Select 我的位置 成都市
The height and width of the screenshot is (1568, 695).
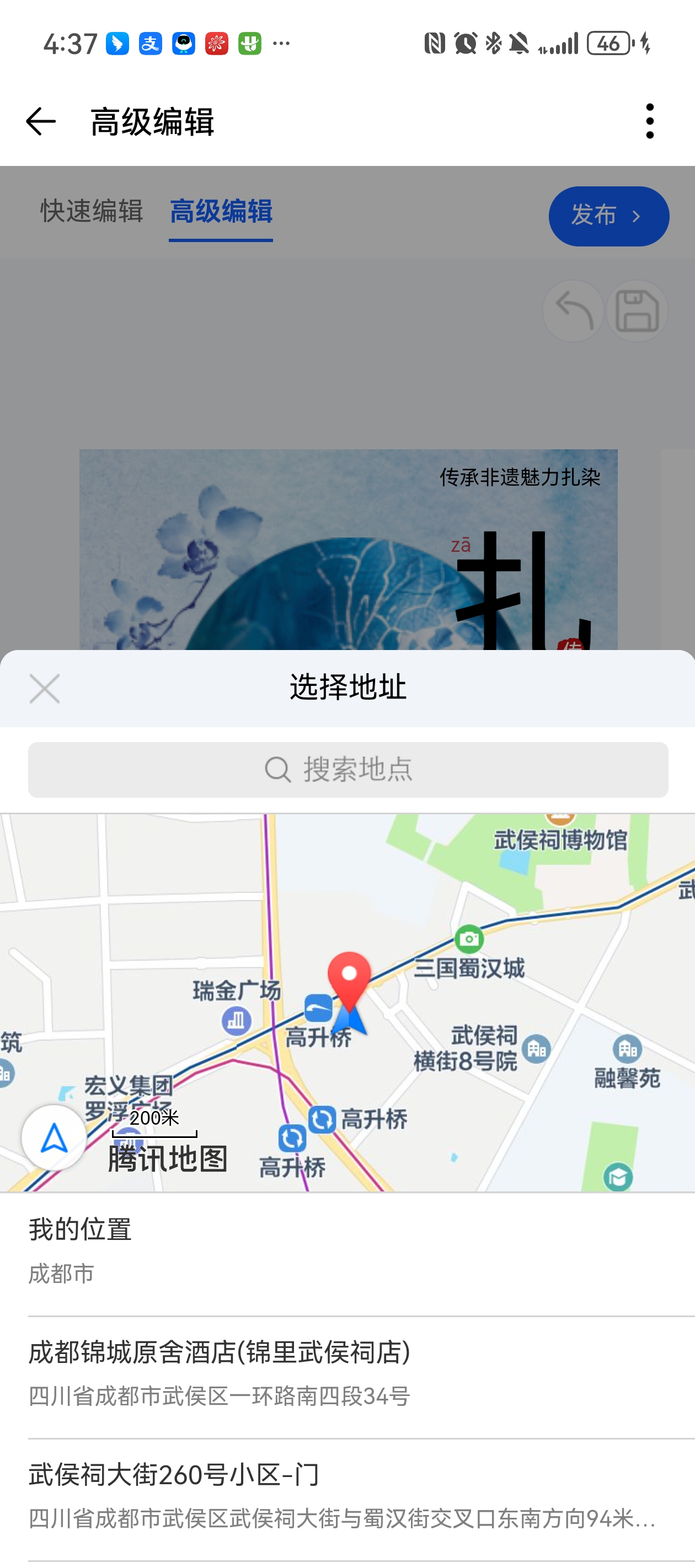point(347,1252)
